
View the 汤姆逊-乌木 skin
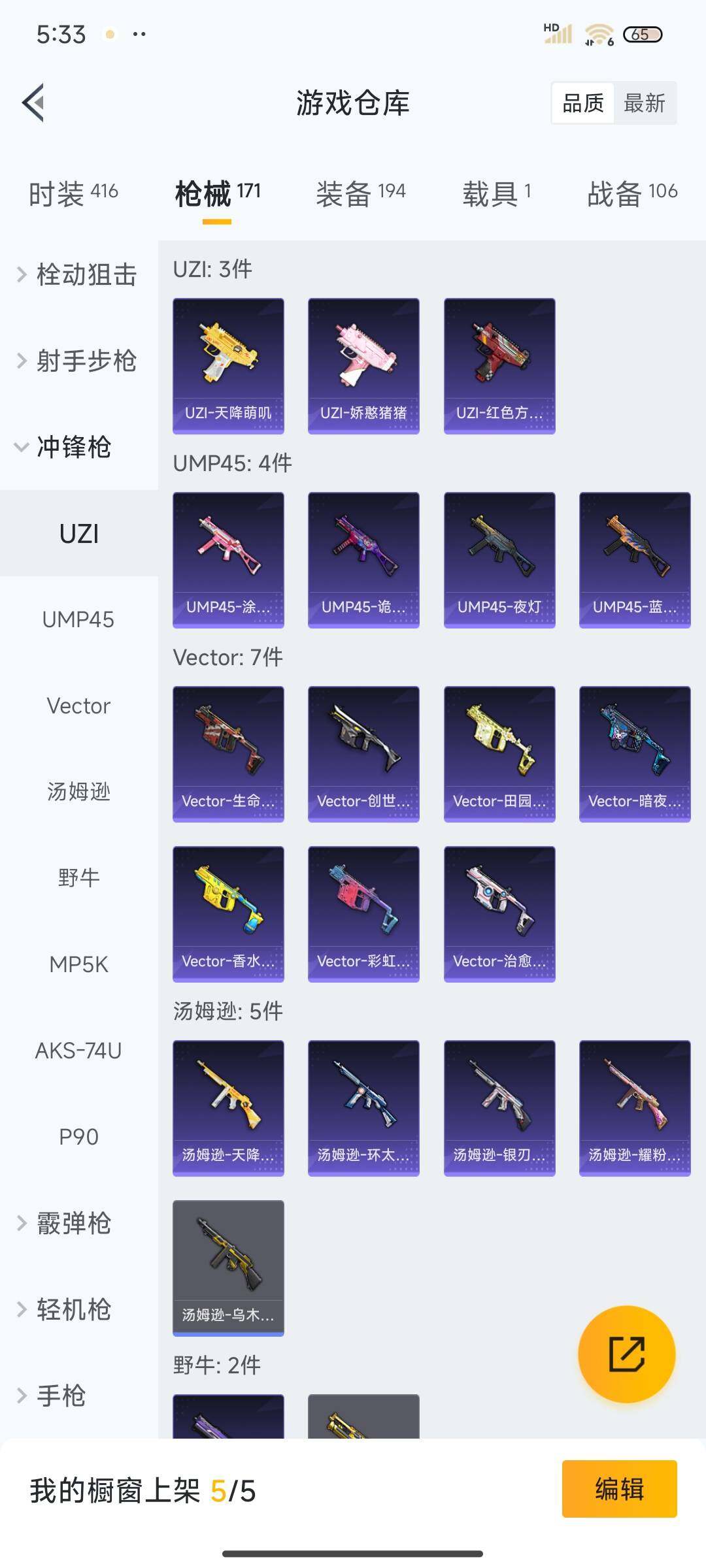point(228,1267)
